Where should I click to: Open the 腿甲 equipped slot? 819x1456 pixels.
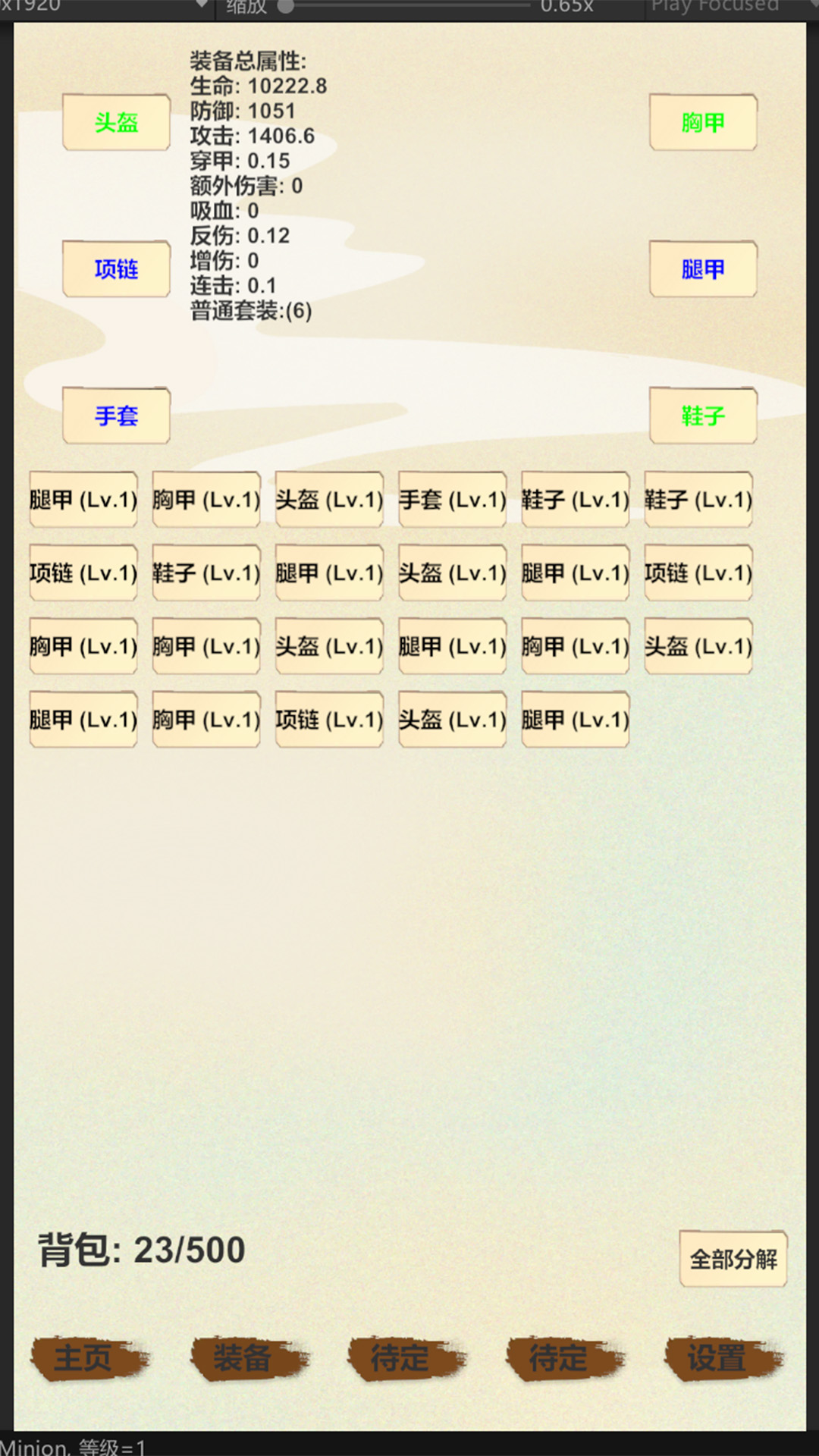click(702, 269)
